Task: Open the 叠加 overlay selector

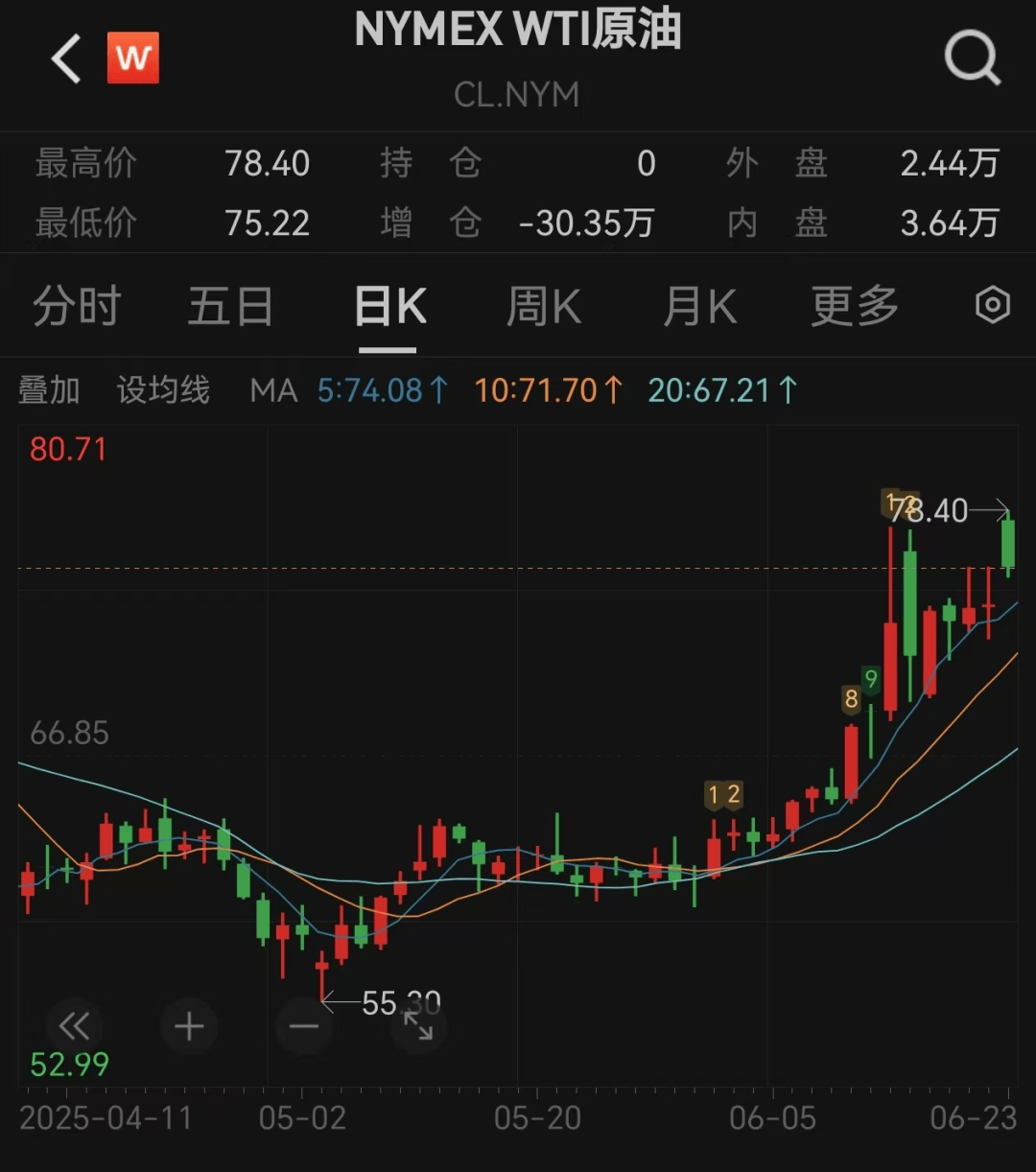Action: [50, 389]
